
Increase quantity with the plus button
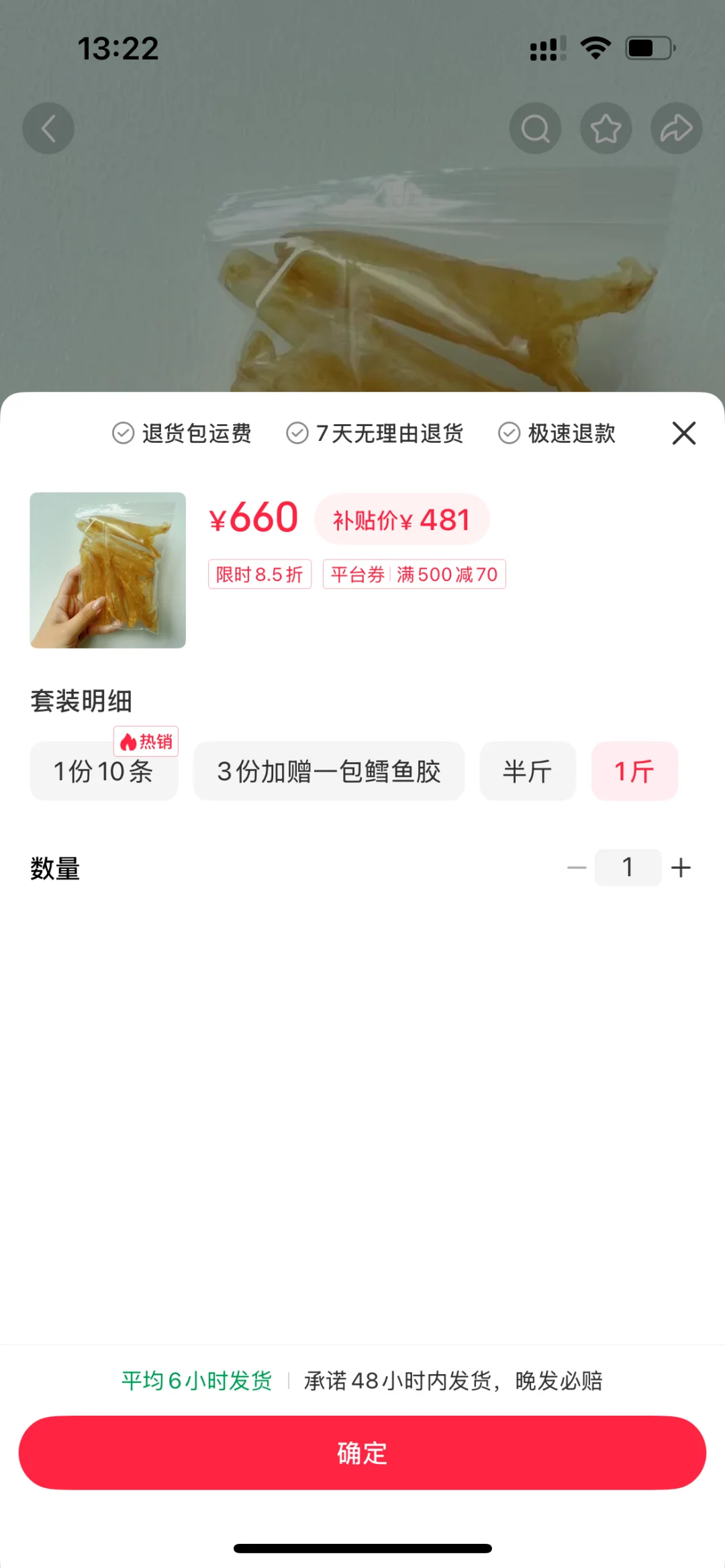click(681, 868)
